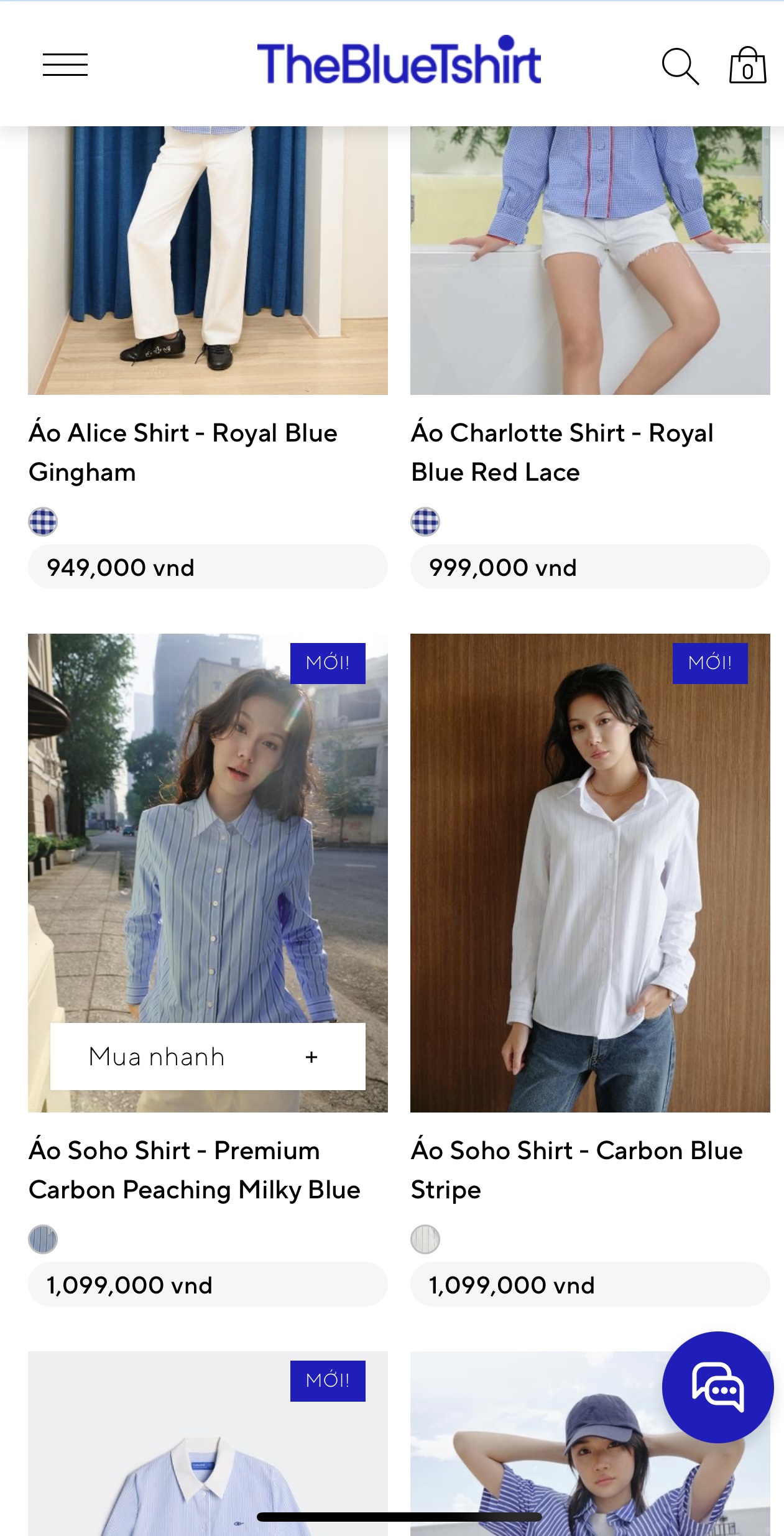
Task: Open the hamburger menu
Action: click(x=65, y=65)
